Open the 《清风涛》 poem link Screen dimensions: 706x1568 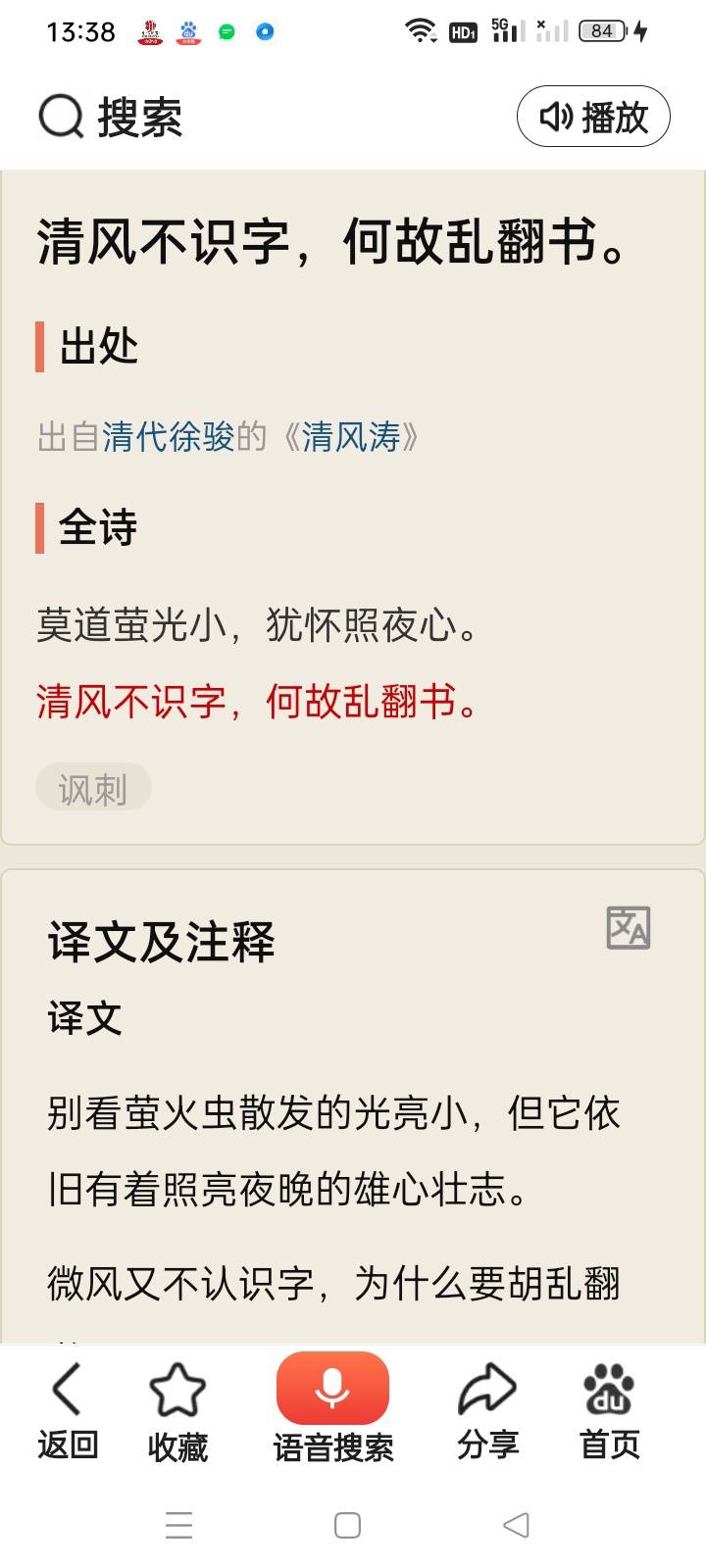[x=350, y=437]
